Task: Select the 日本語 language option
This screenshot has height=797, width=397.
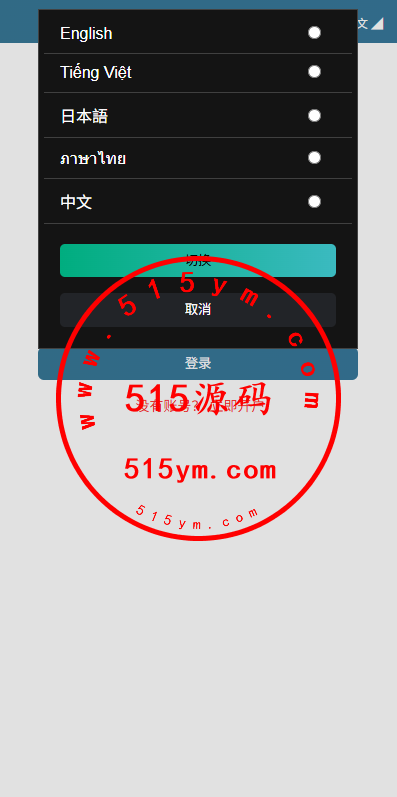Action: point(198,115)
